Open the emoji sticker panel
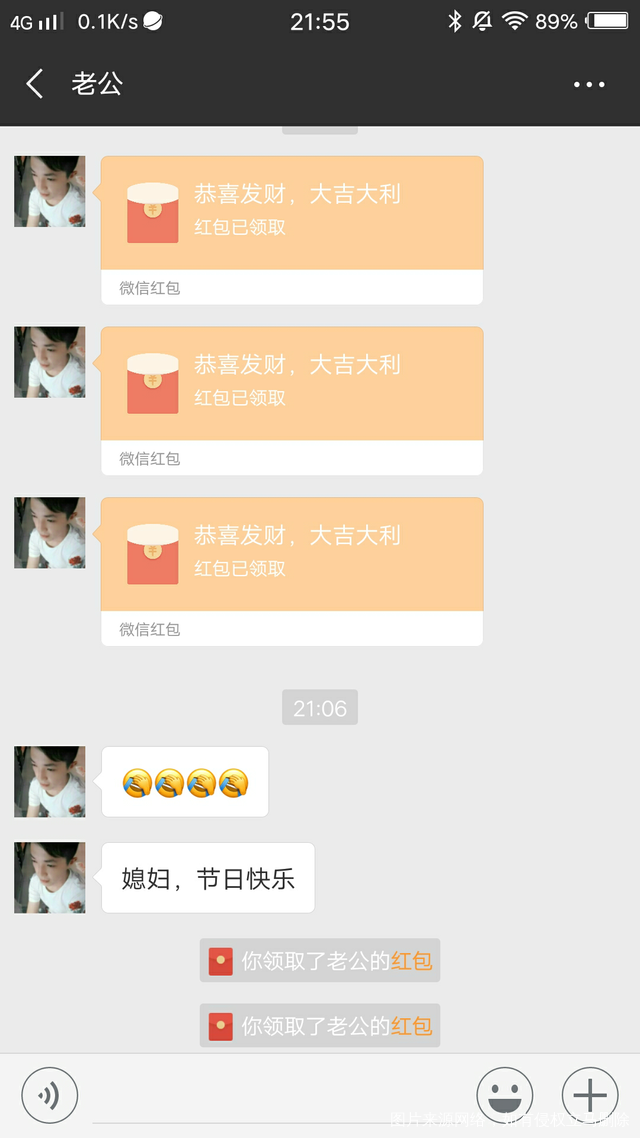The width and height of the screenshot is (640, 1138). (504, 1095)
